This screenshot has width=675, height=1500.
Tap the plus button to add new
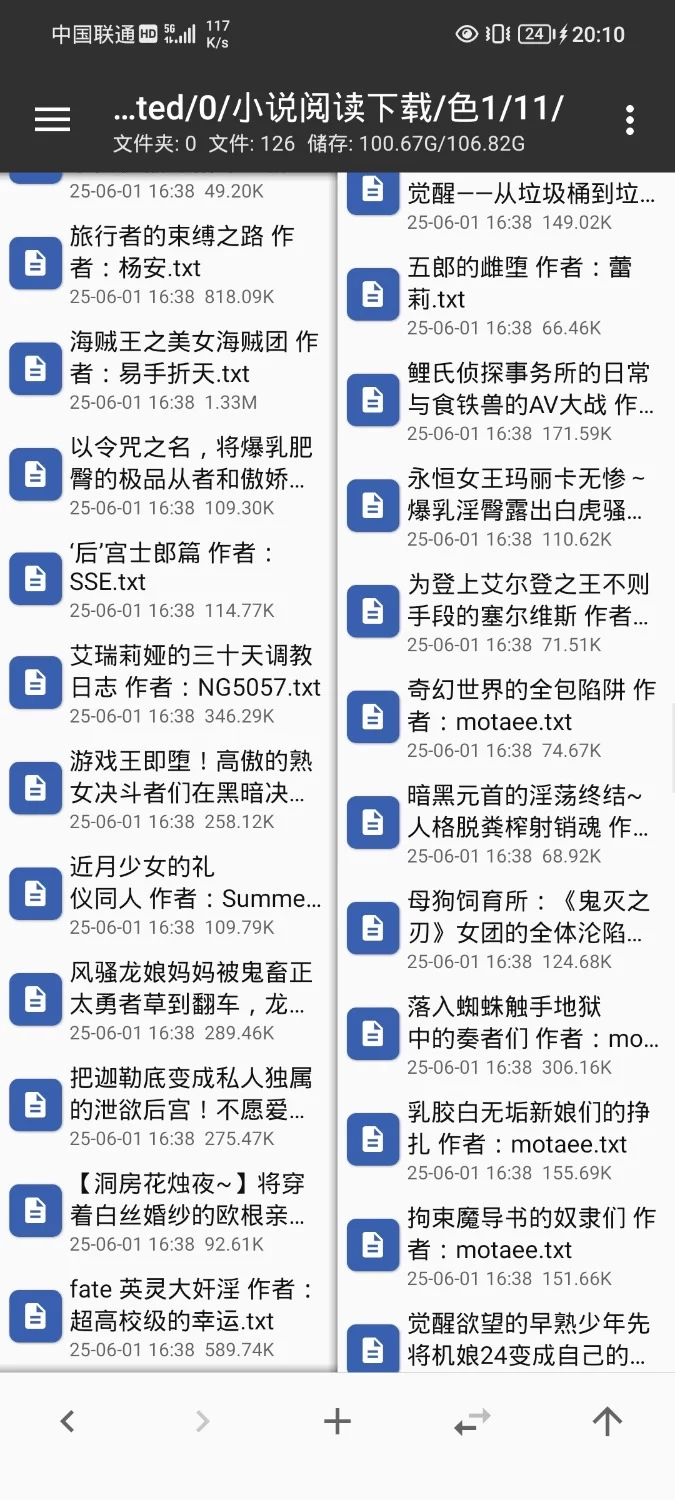point(338,1421)
